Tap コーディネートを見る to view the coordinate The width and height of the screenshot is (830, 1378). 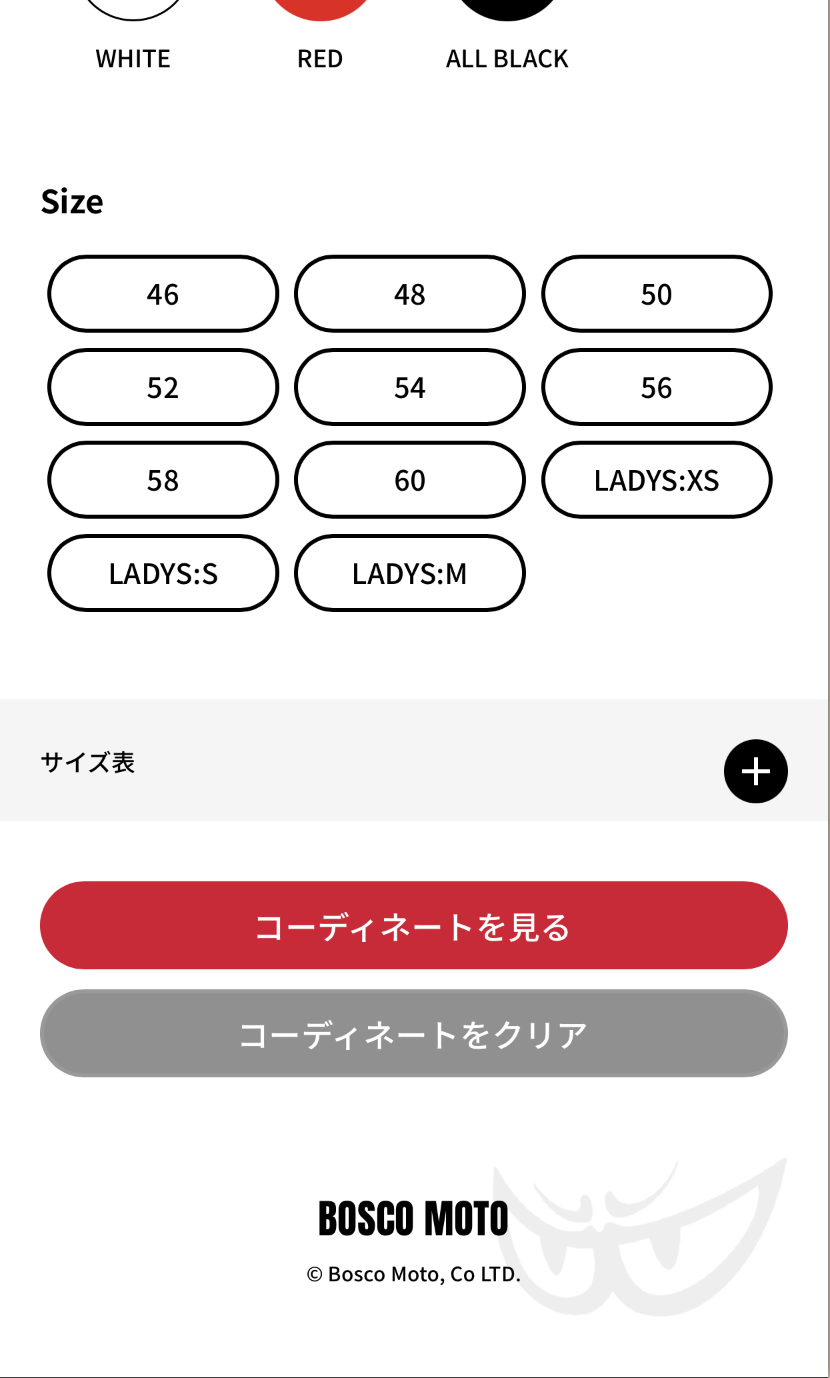(414, 926)
